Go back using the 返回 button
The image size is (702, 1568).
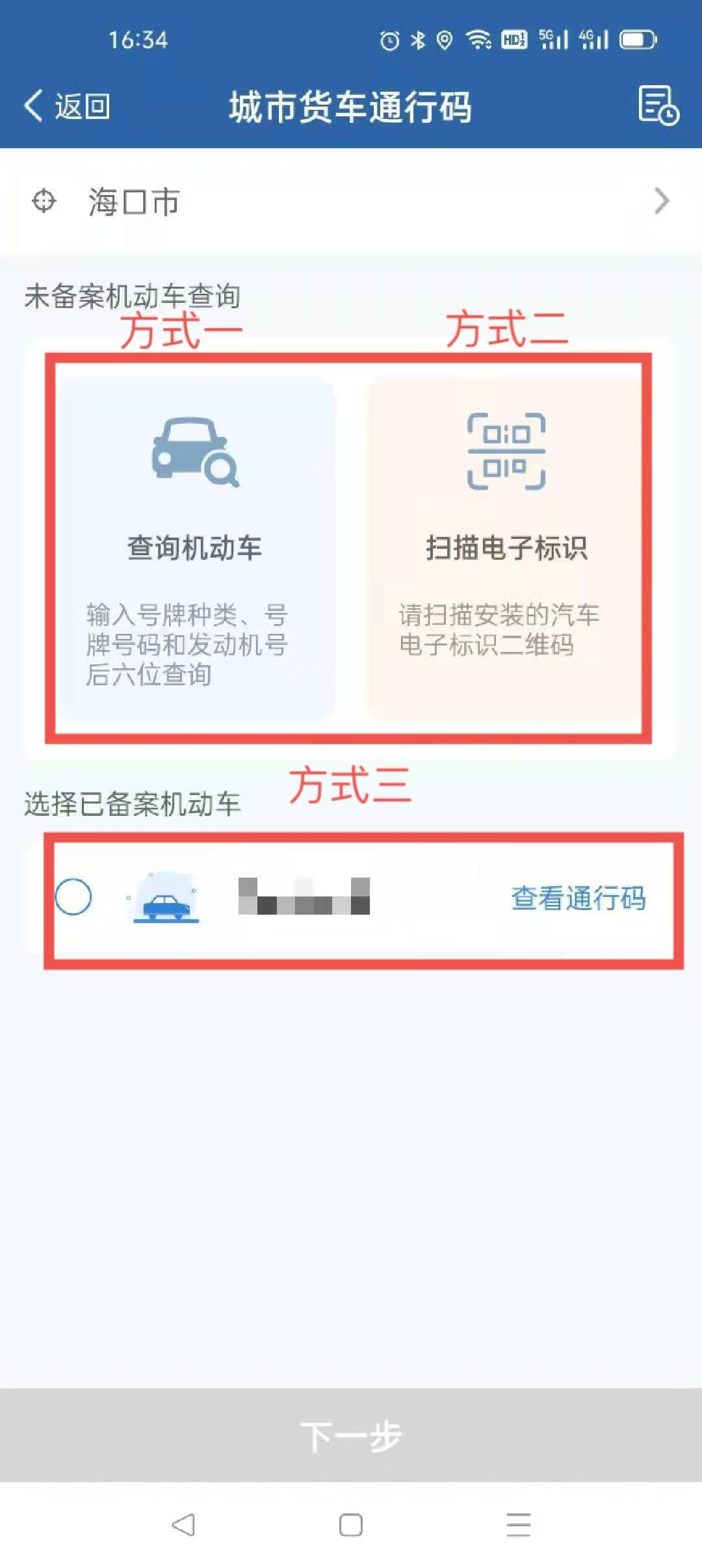[67, 105]
